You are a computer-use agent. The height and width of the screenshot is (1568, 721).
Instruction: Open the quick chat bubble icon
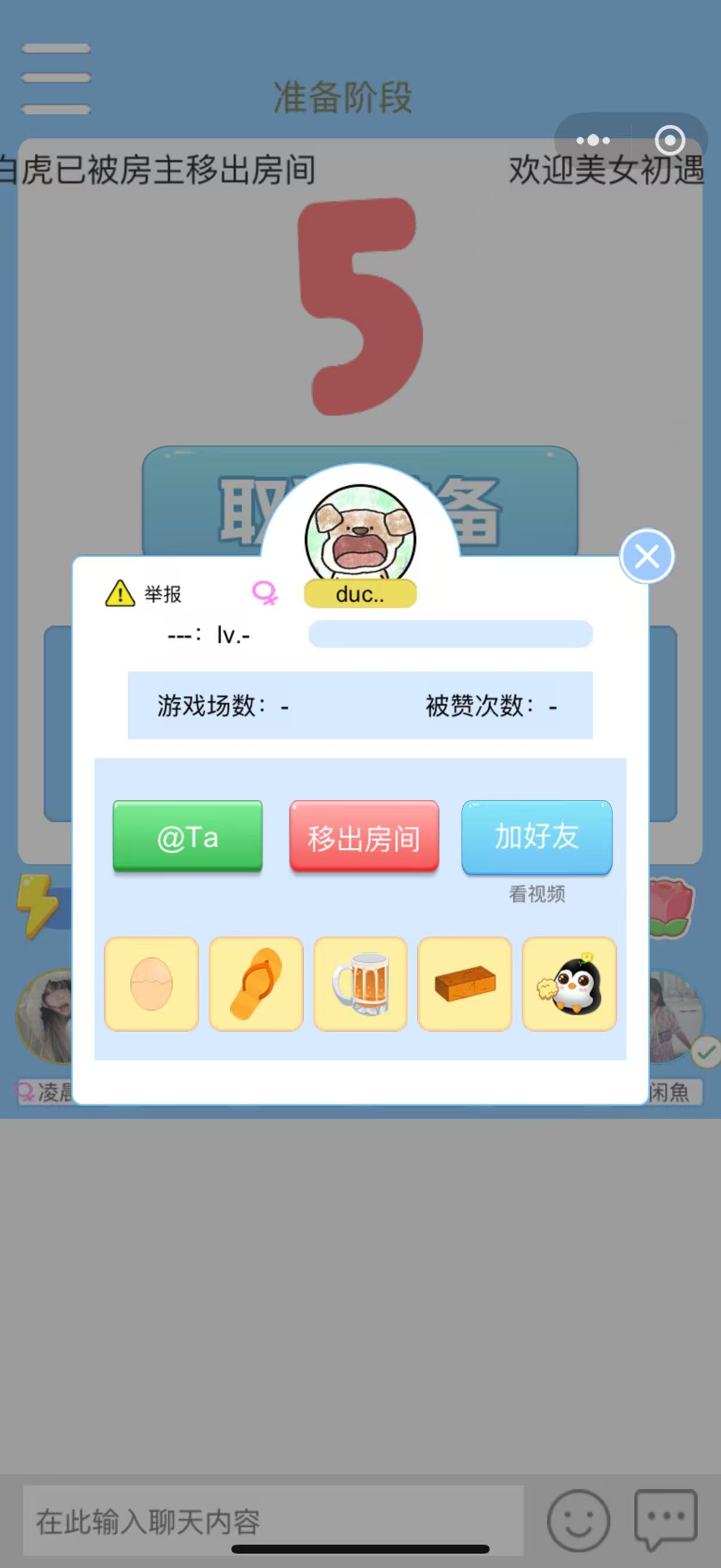[x=665, y=1520]
